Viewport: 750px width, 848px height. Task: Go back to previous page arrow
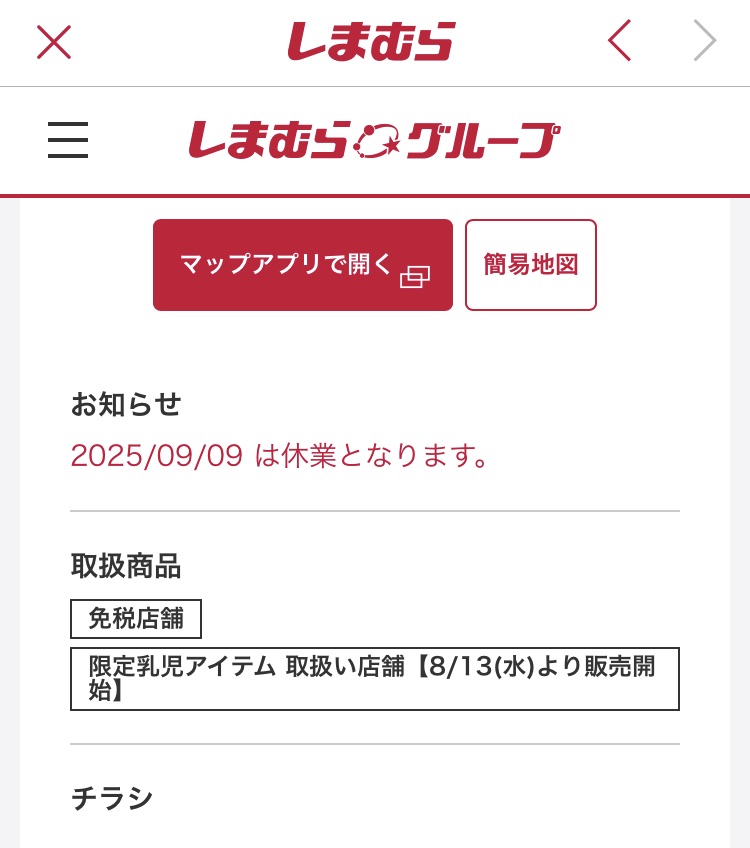[620, 42]
